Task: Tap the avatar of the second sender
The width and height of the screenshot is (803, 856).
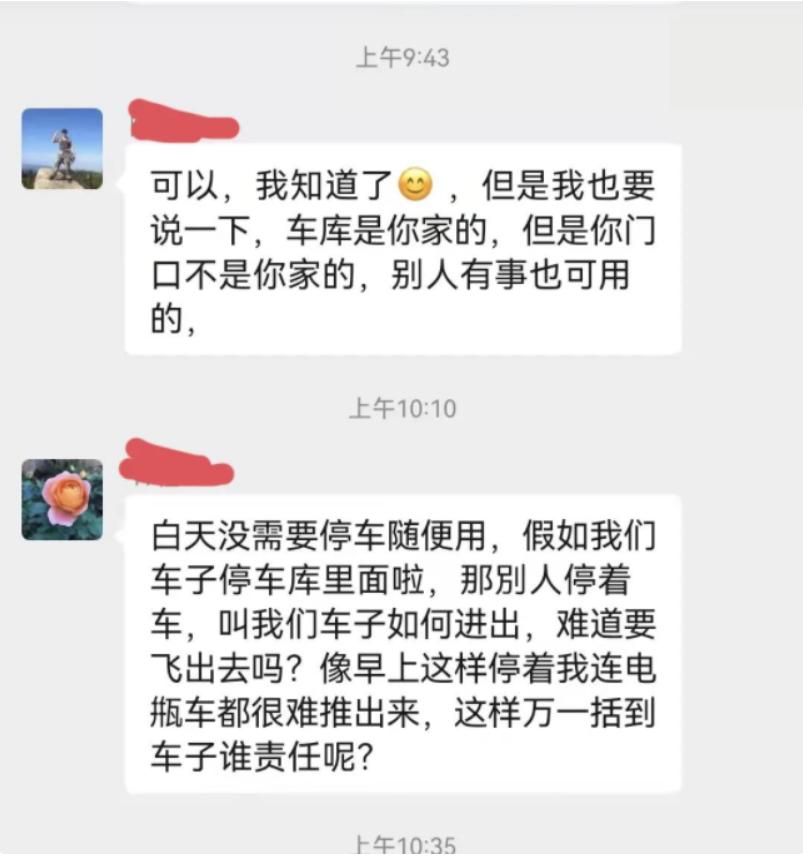Action: click(x=62, y=497)
